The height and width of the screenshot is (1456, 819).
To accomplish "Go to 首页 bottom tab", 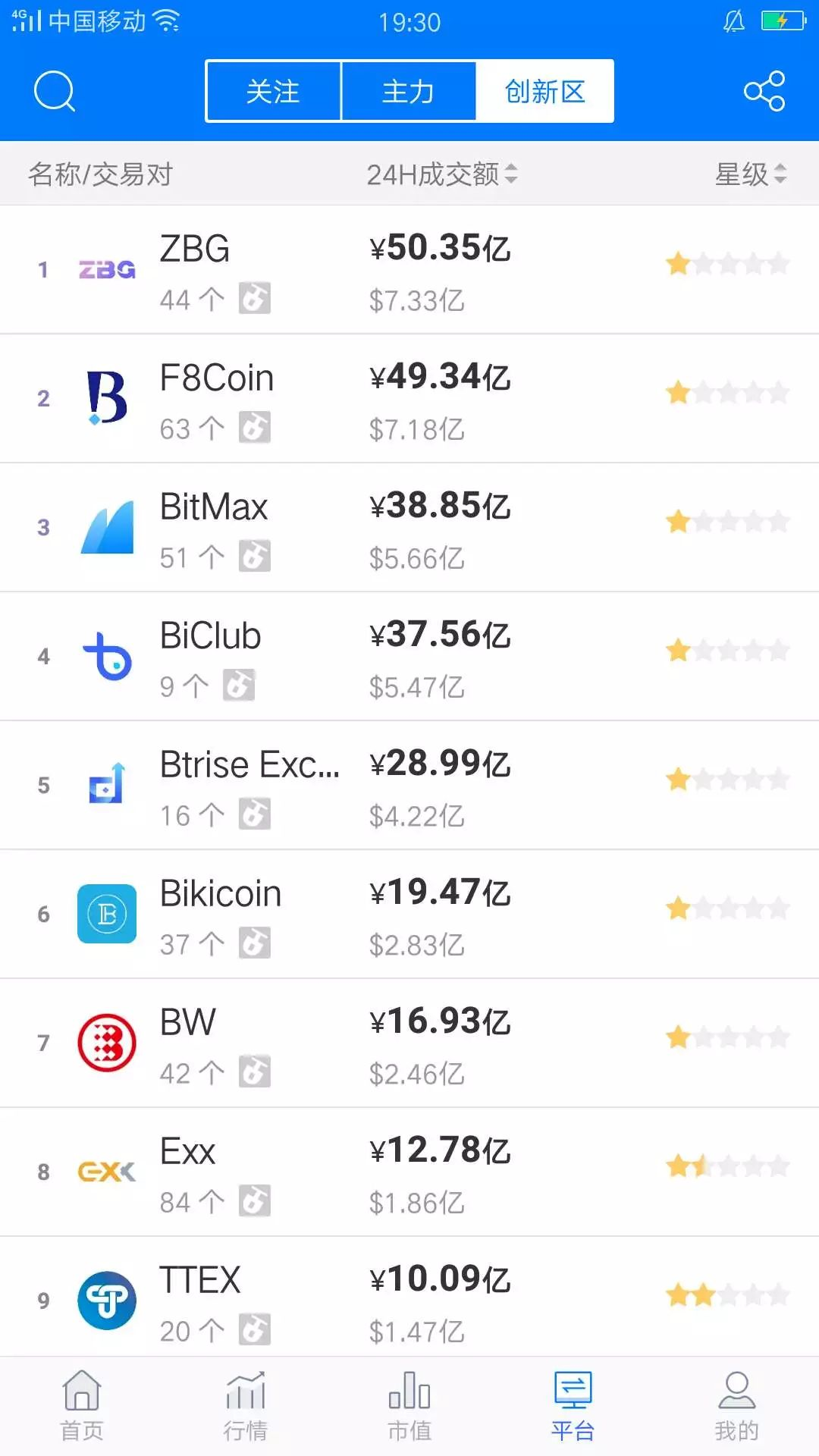I will point(82,1406).
